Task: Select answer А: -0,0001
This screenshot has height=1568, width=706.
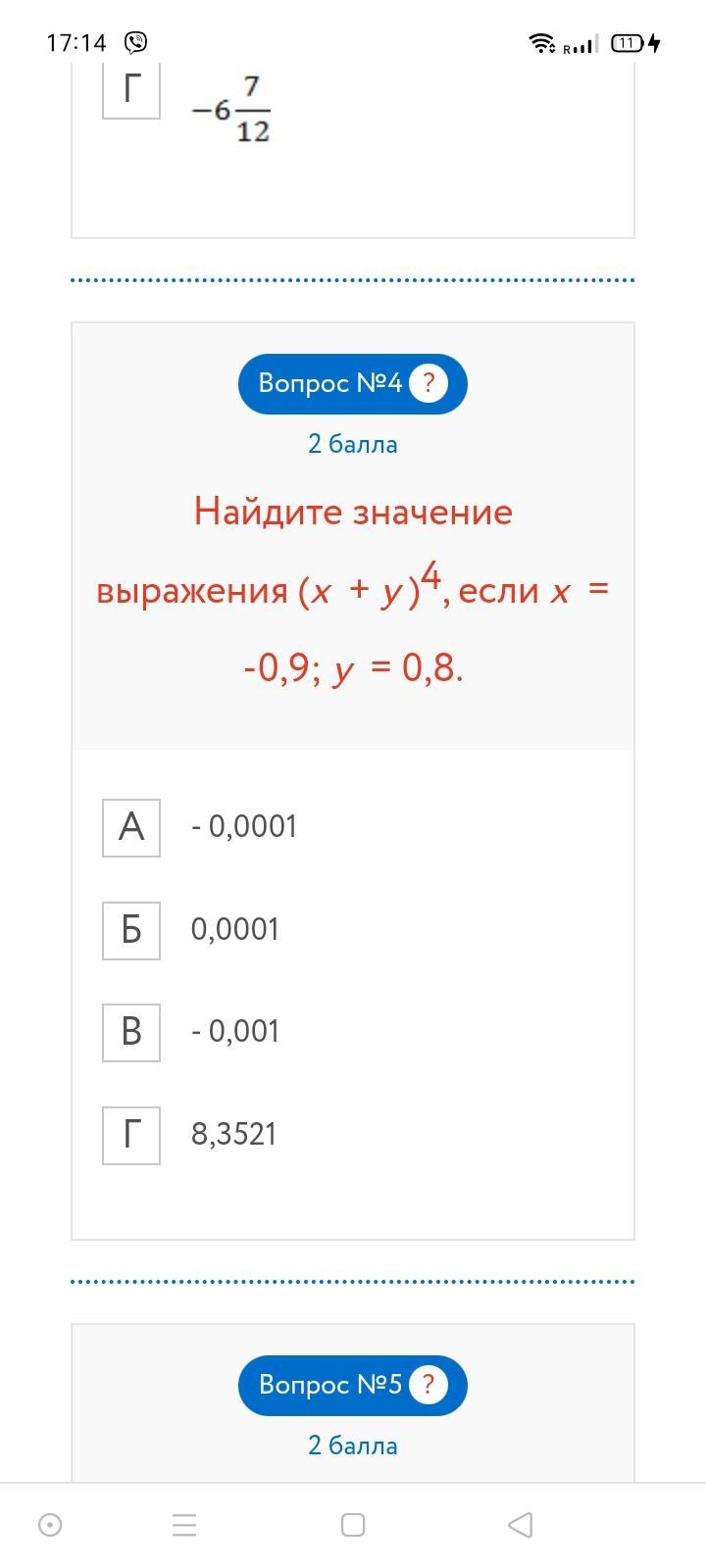Action: (131, 827)
